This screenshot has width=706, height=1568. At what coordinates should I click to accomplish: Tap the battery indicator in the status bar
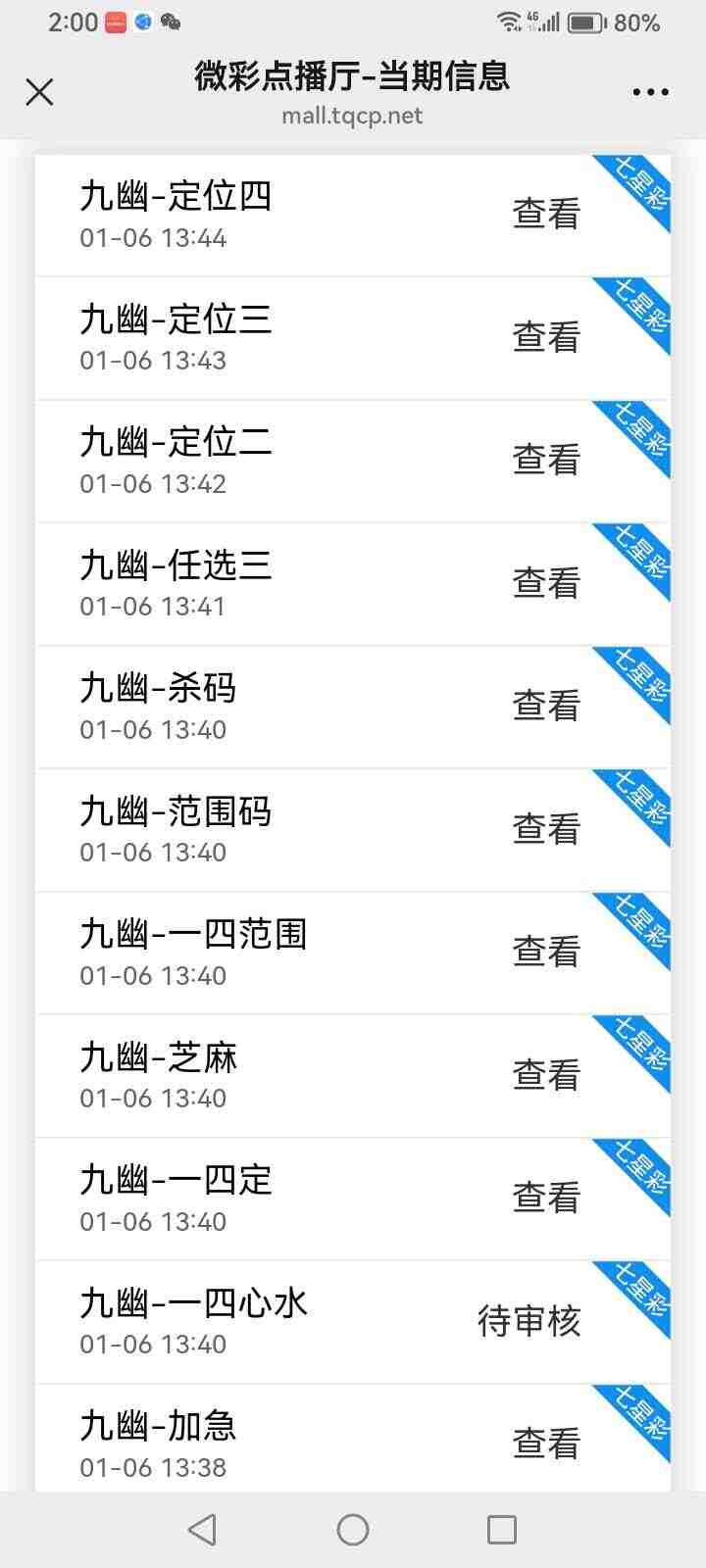(588, 20)
